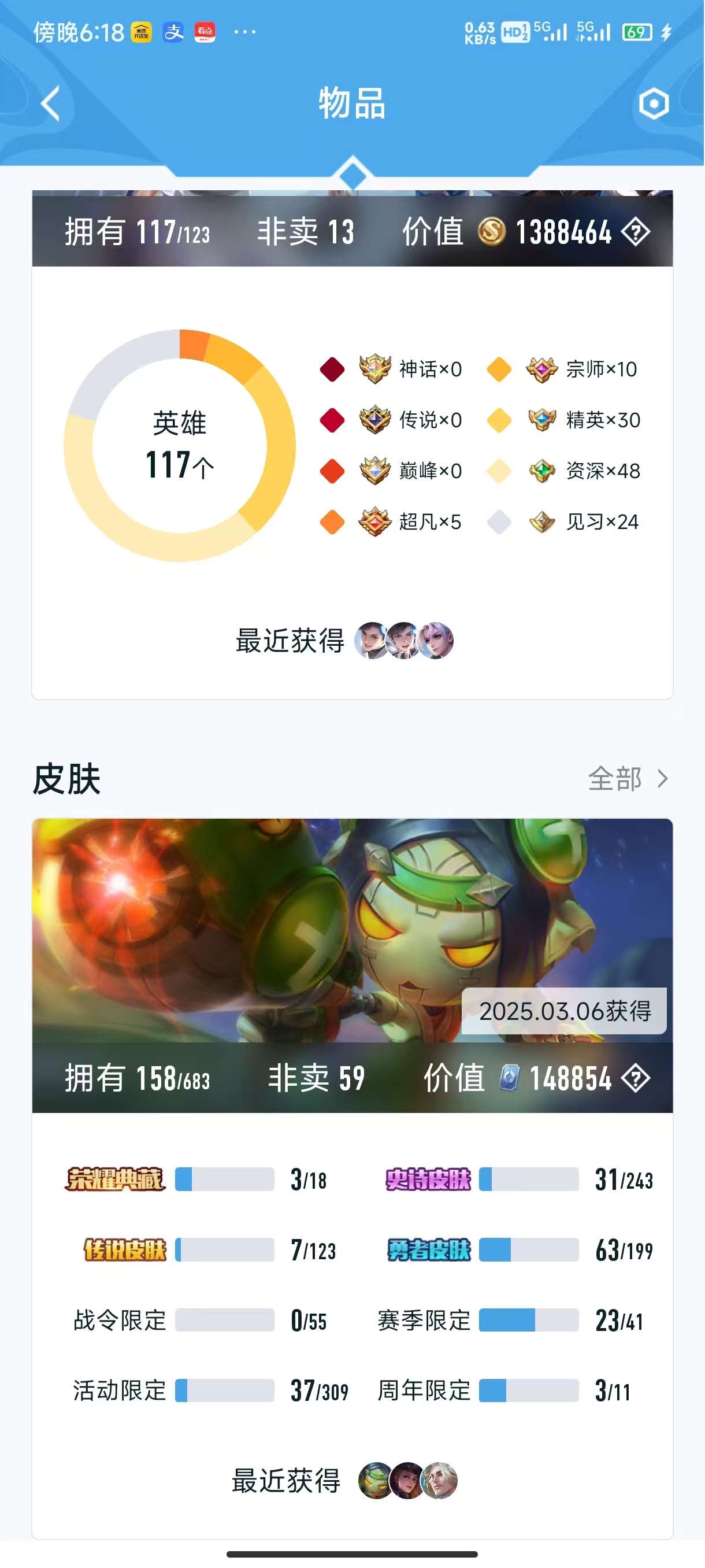Open the skin banner obtained 2025.03.06
The width and height of the screenshot is (705, 1568).
(352, 931)
